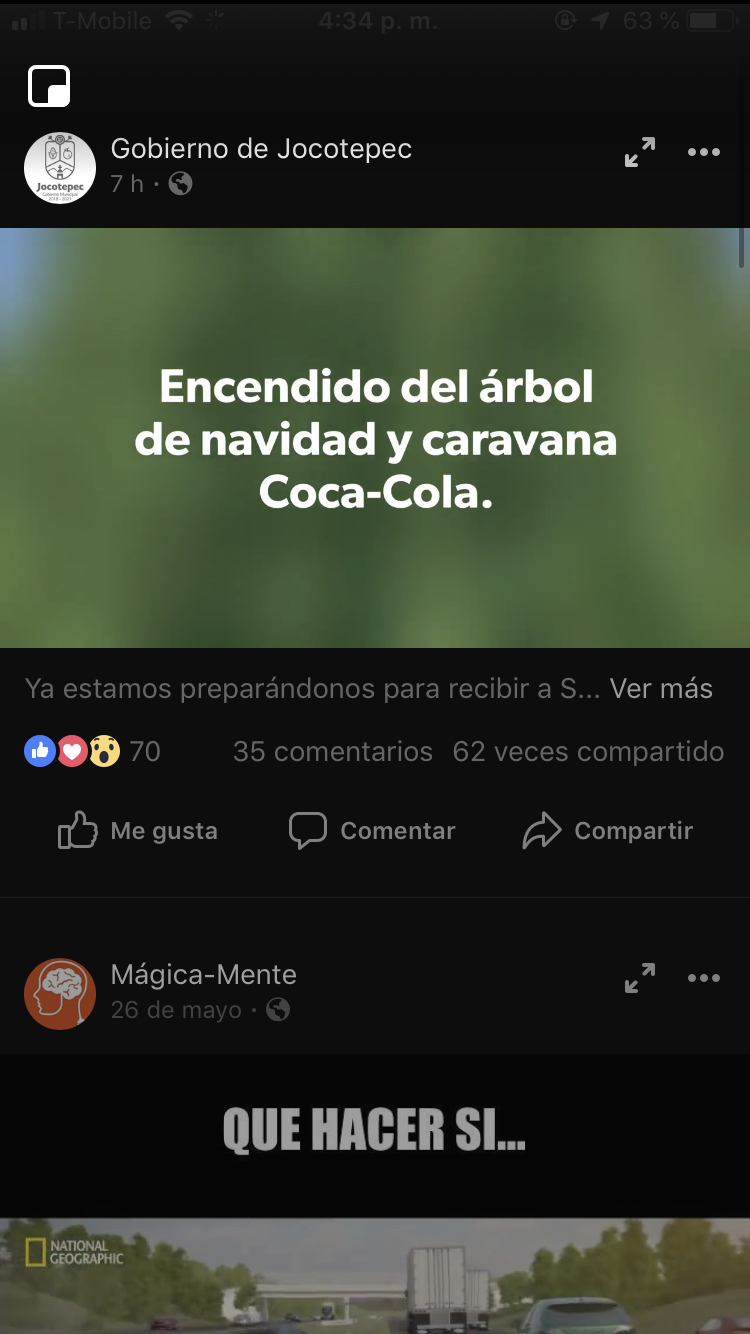
Task: Tap the heart reaction icon on the post
Action: (x=72, y=750)
